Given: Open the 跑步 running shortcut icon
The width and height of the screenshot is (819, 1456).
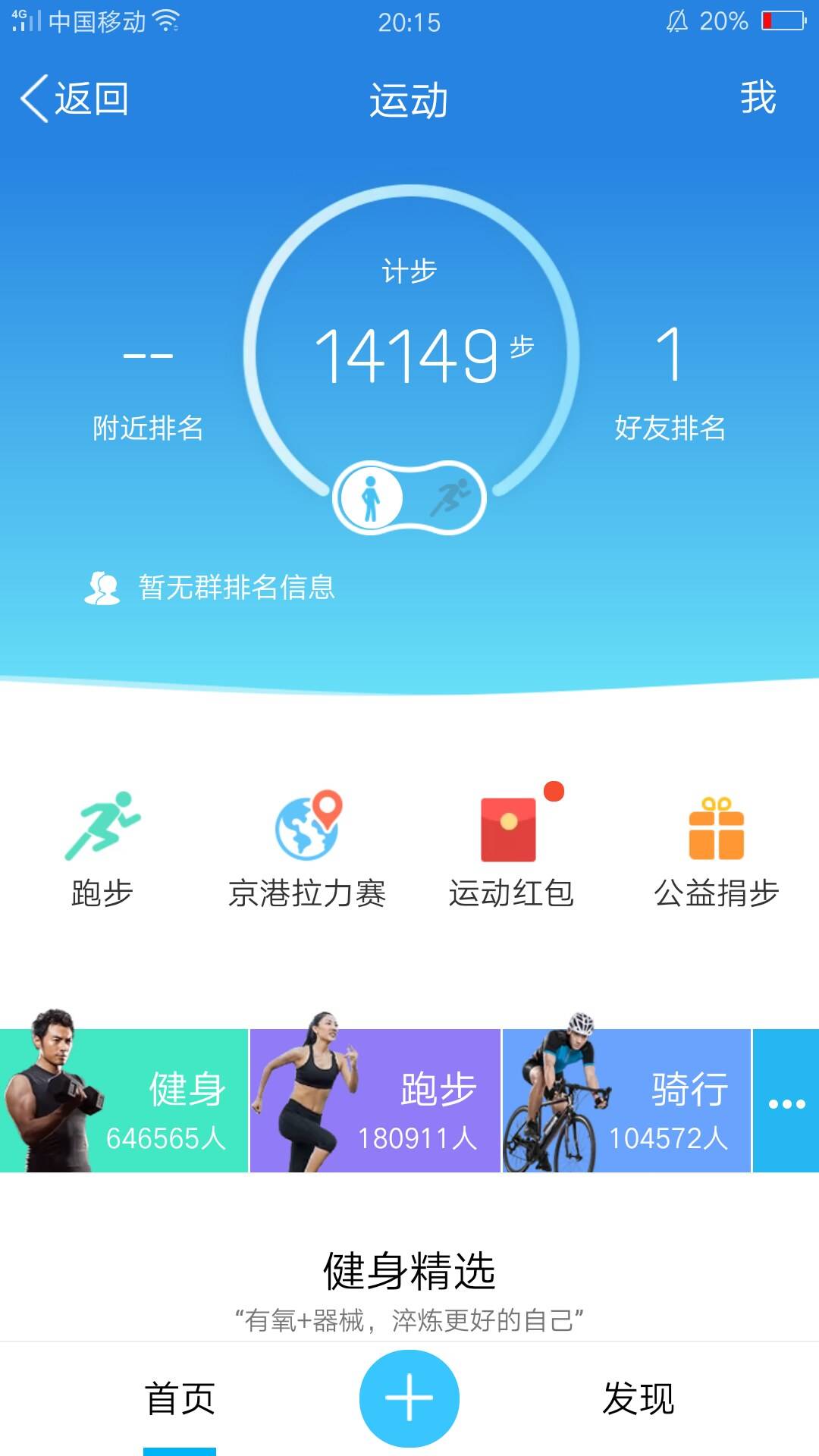Looking at the screenshot, I should coord(102,849).
